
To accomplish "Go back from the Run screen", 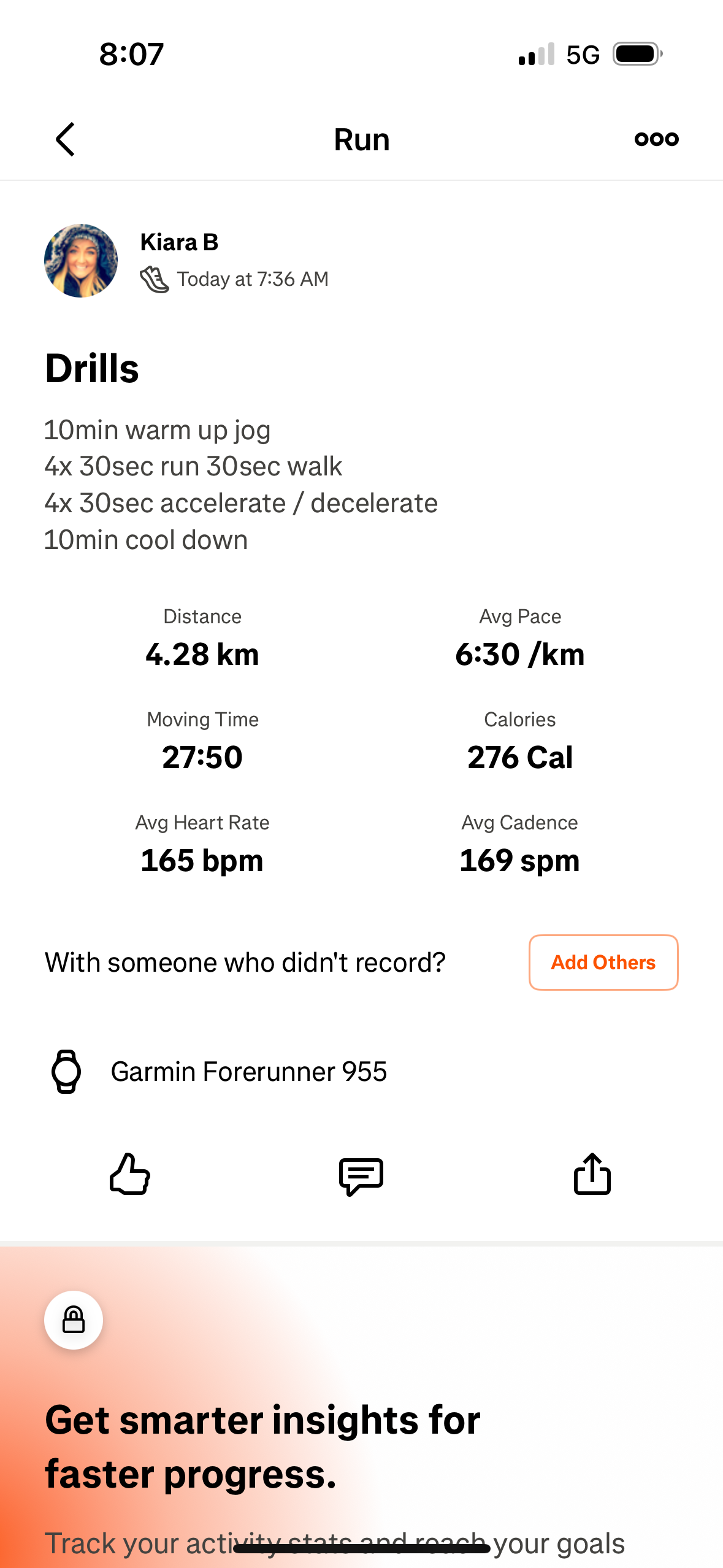I will tap(65, 139).
